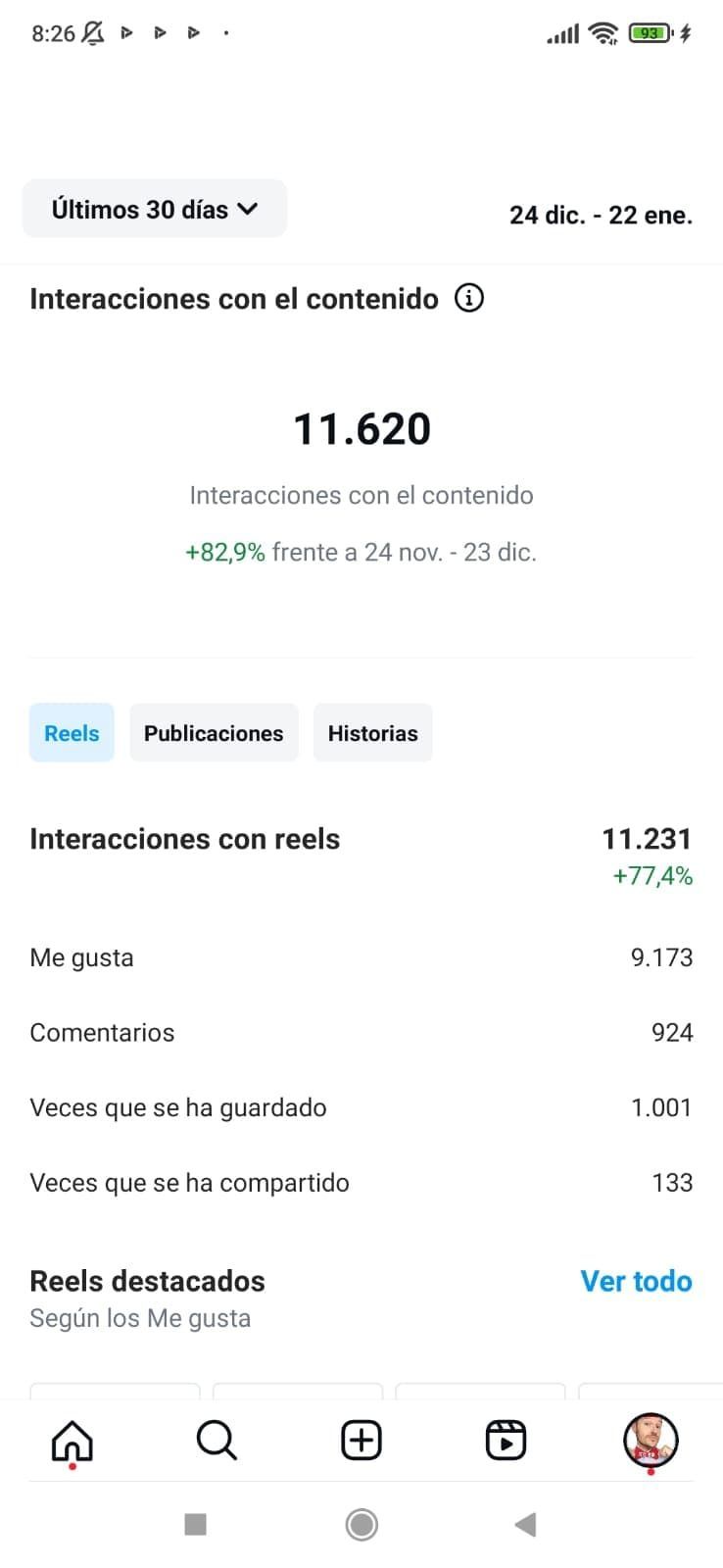Open the Reels tab in the bottom bar
The width and height of the screenshot is (723, 1568).
pos(506,1441)
